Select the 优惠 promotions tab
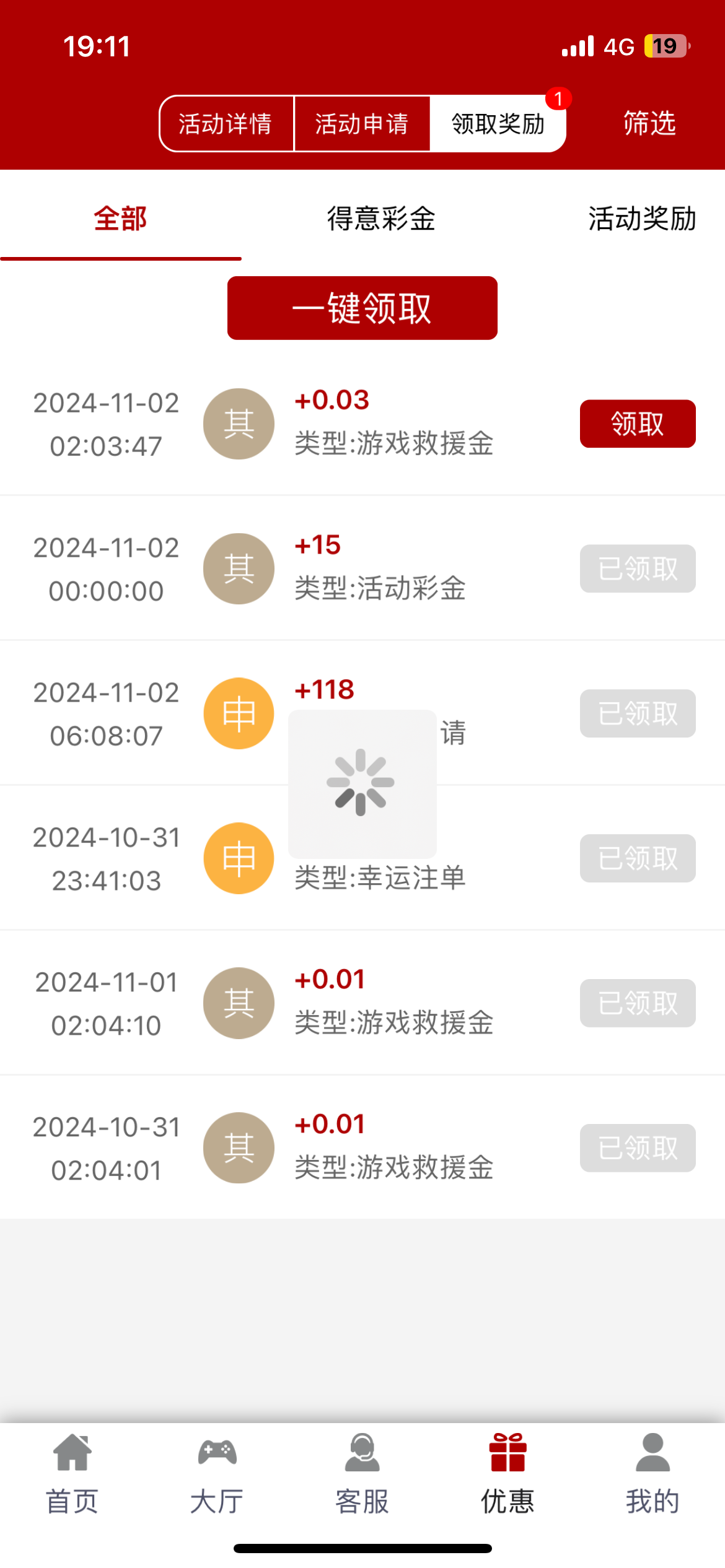725x1568 pixels. (507, 1474)
